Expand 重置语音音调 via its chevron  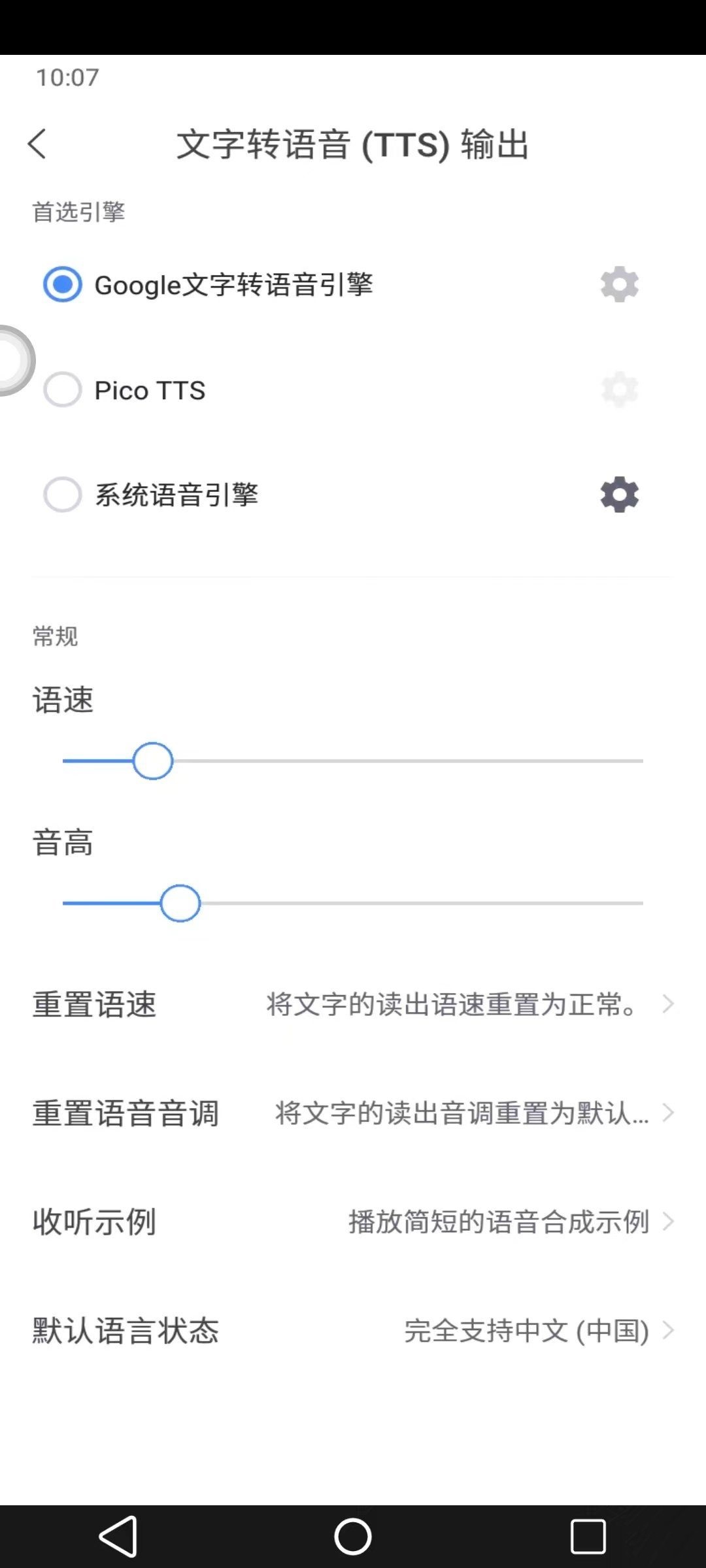click(668, 1113)
